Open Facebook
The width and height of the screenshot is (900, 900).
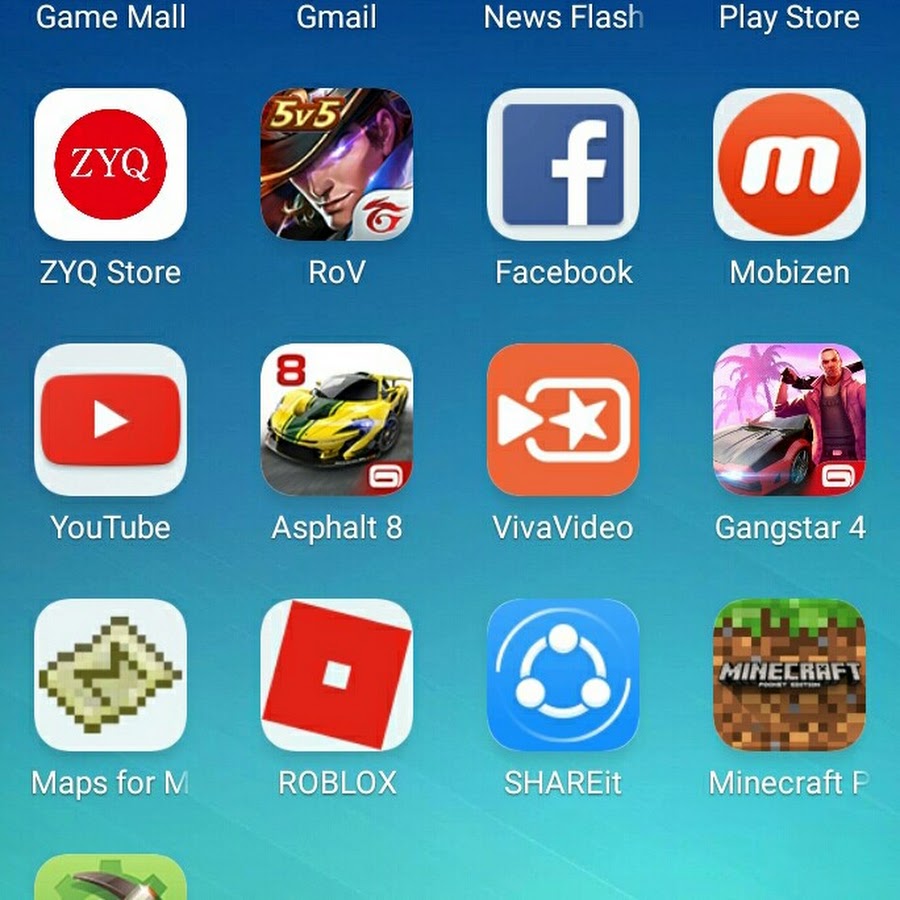pos(563,165)
